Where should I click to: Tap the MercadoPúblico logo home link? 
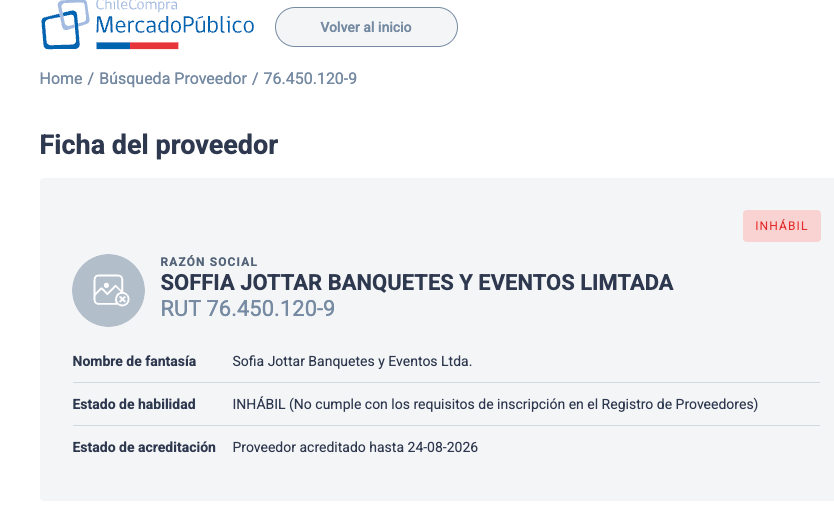click(x=148, y=24)
